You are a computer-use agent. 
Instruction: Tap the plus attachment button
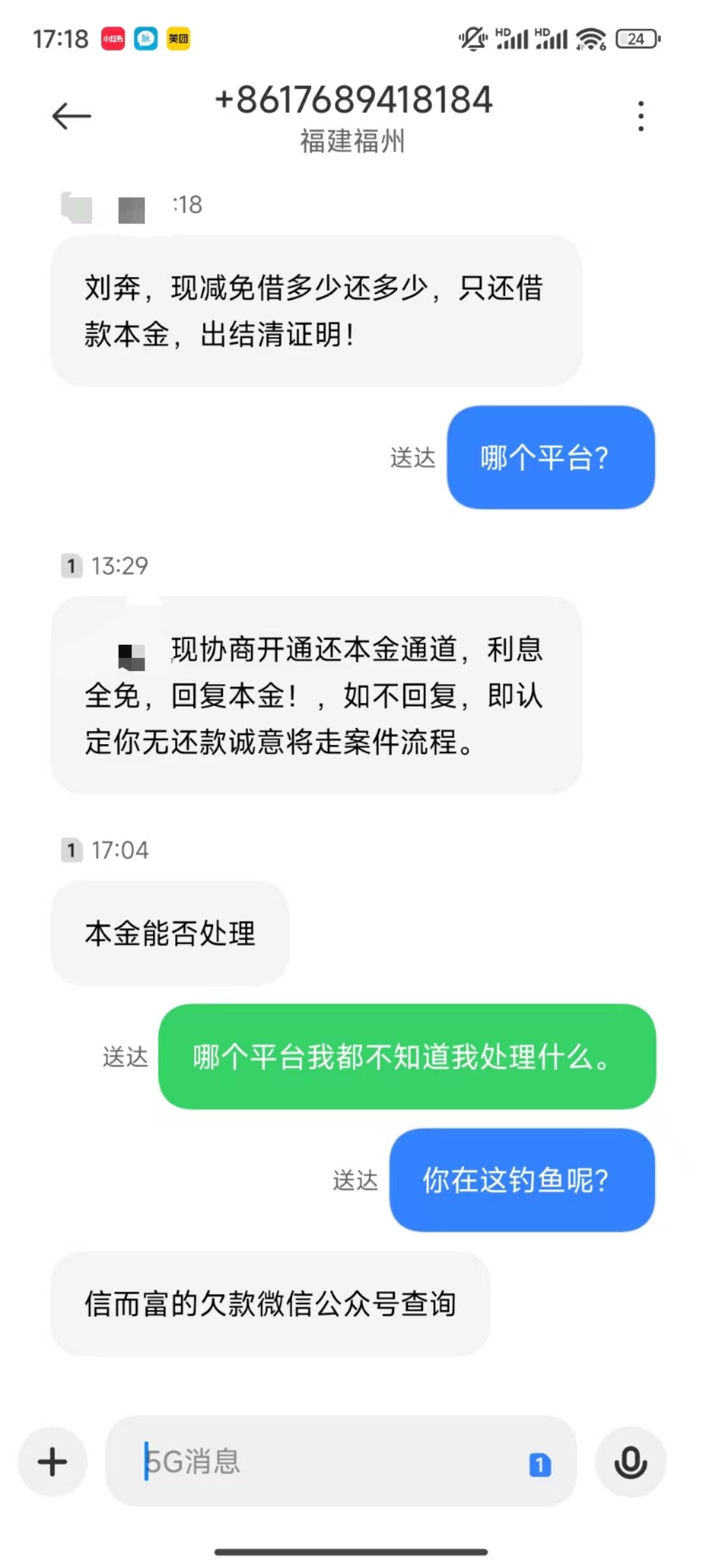[x=52, y=1462]
